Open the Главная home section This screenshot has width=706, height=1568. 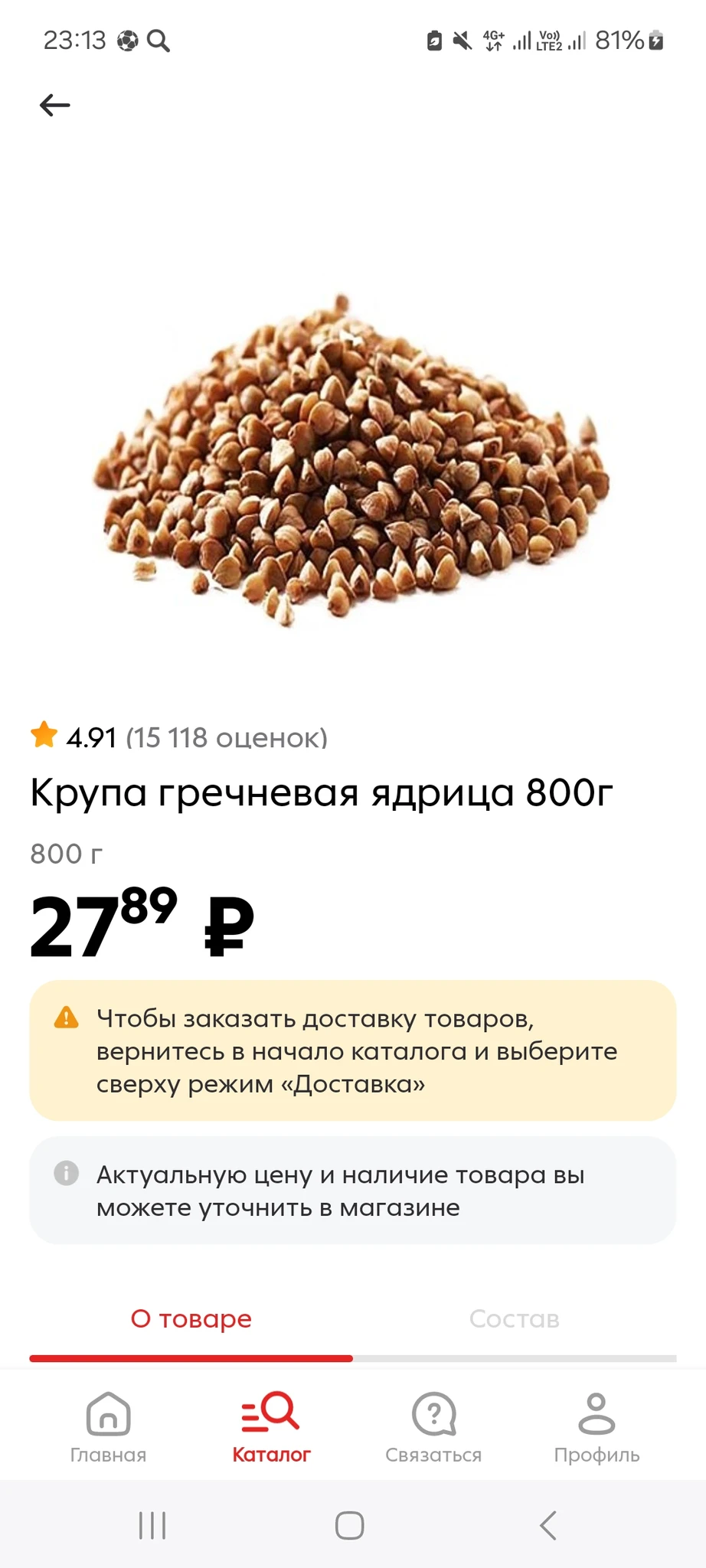[108, 1427]
